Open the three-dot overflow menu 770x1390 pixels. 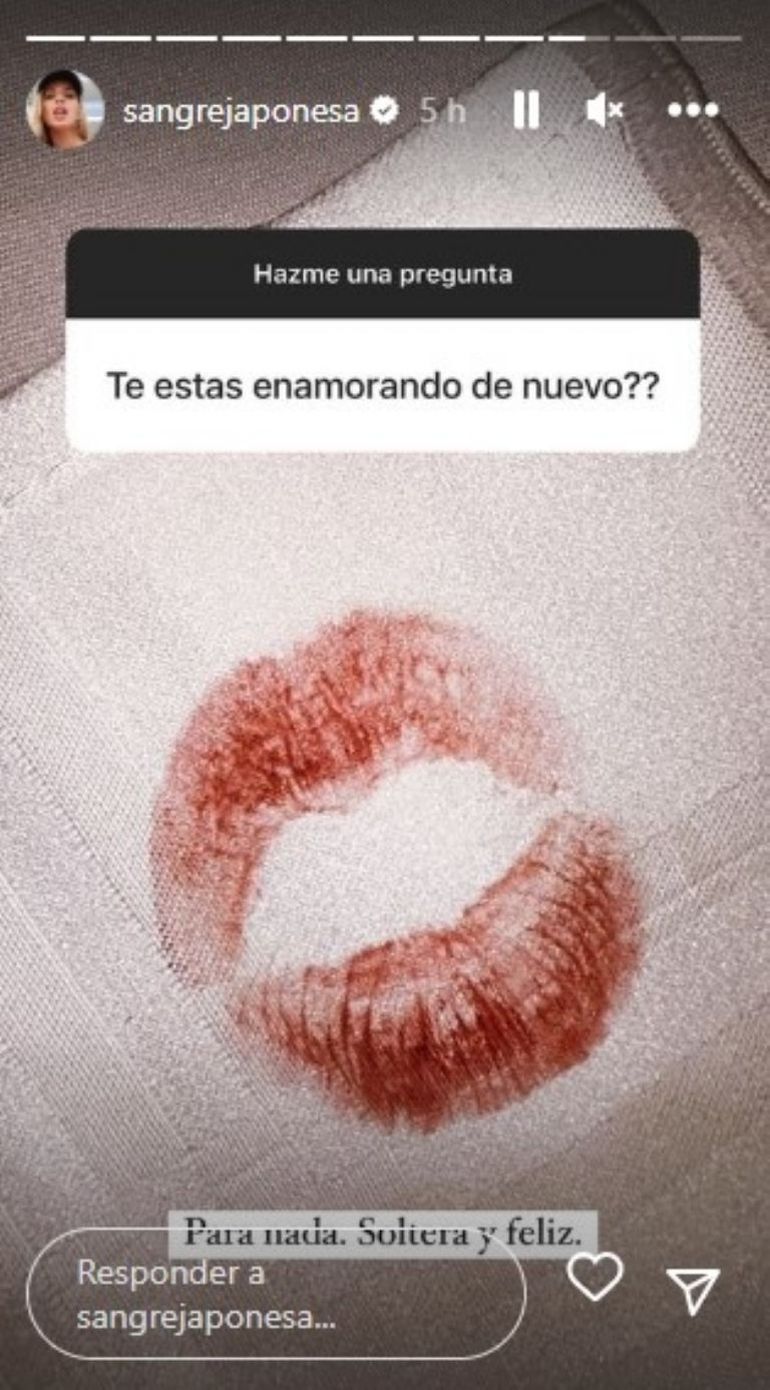[x=692, y=110]
